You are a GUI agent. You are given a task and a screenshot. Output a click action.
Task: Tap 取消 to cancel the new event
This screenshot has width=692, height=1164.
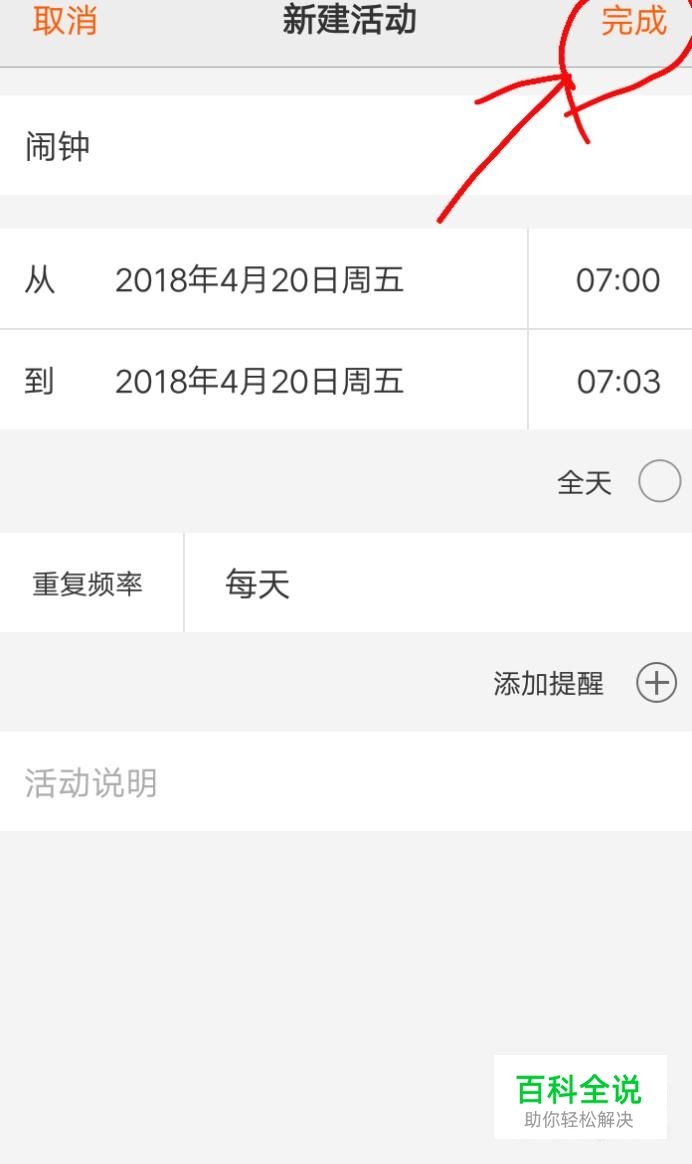click(x=65, y=21)
